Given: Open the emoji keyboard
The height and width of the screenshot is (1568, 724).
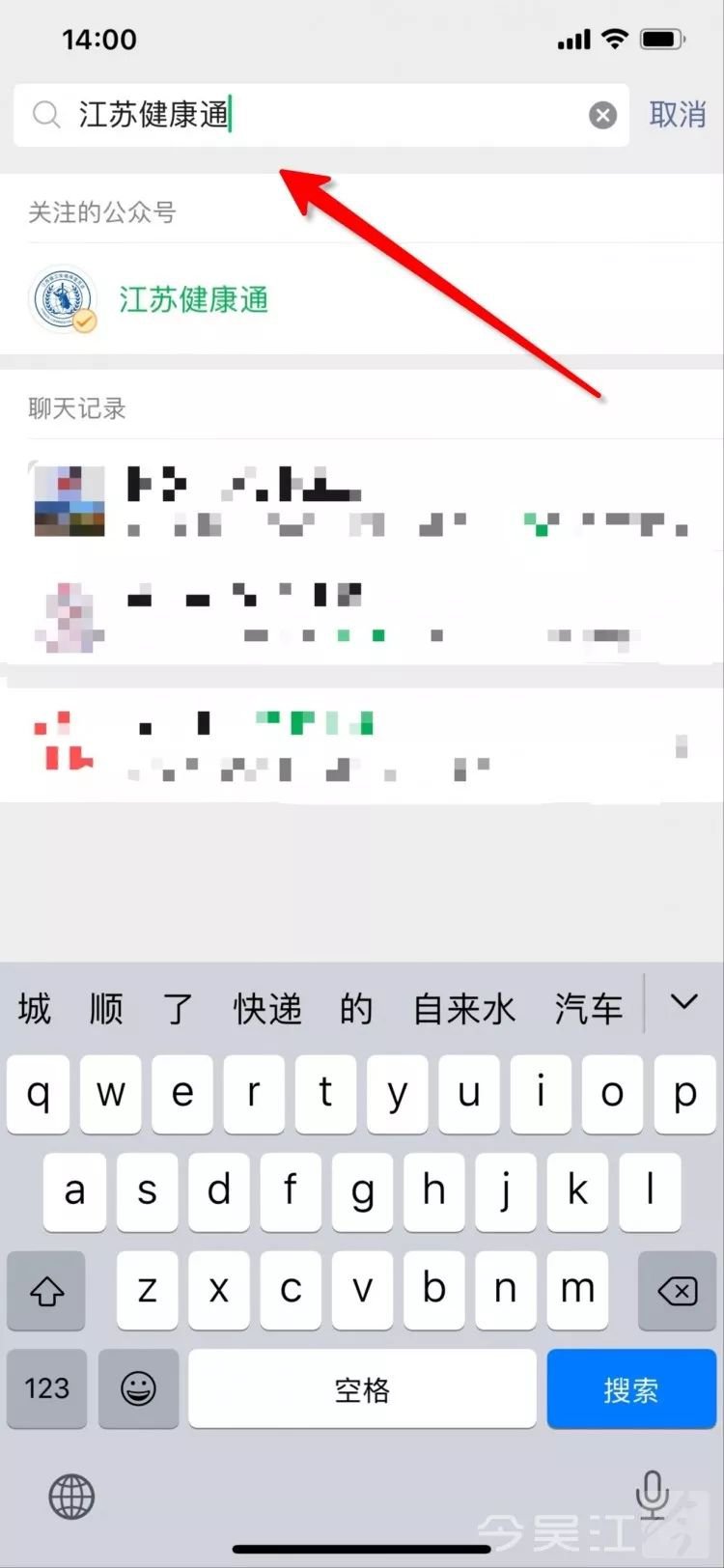Looking at the screenshot, I should click(139, 1389).
